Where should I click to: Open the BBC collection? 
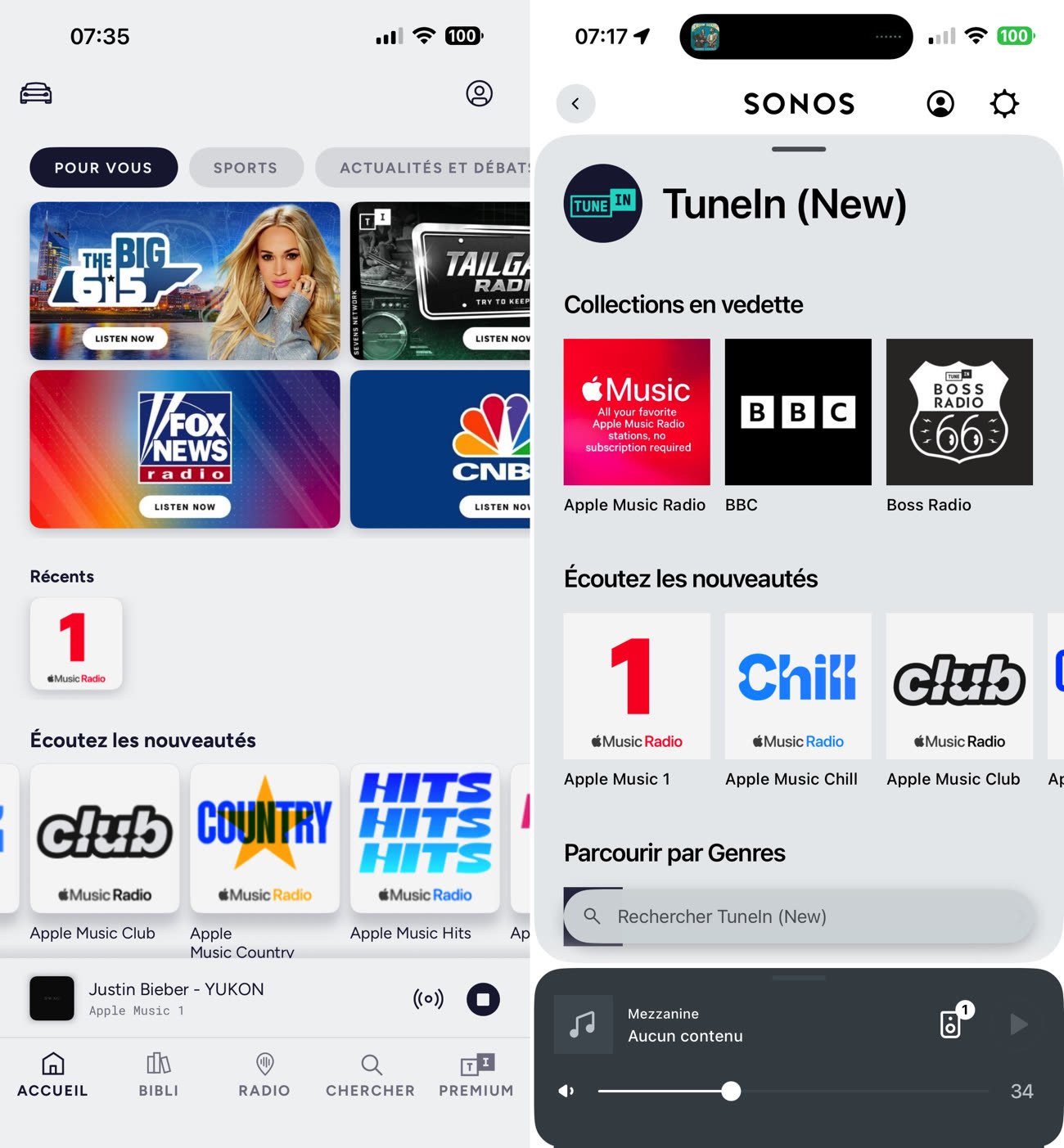[798, 412]
